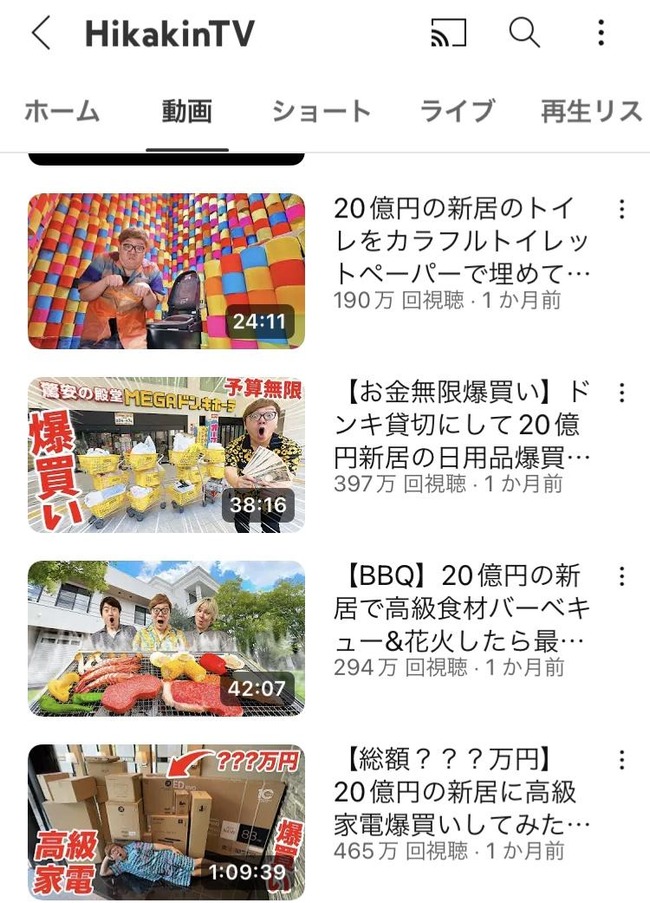This screenshot has height=903, width=650.
Task: Open search on the channel page
Action: pyautogui.click(x=524, y=34)
